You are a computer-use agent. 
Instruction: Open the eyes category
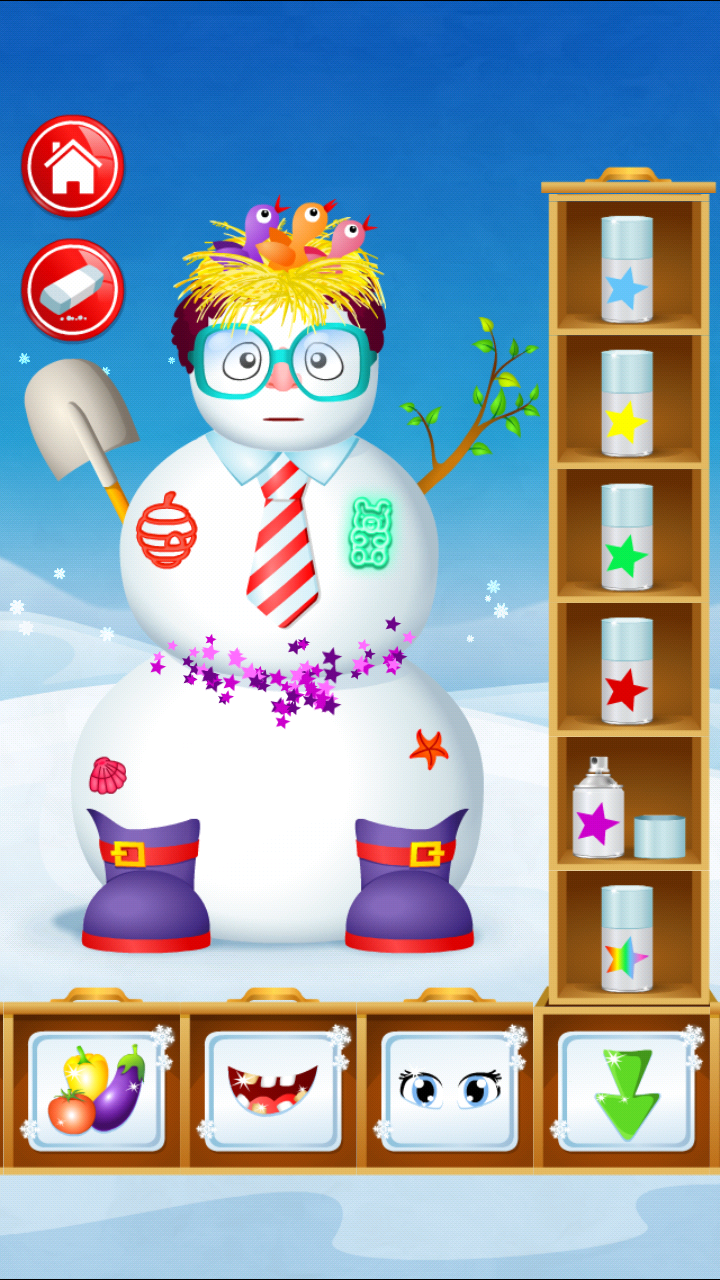point(450,1091)
